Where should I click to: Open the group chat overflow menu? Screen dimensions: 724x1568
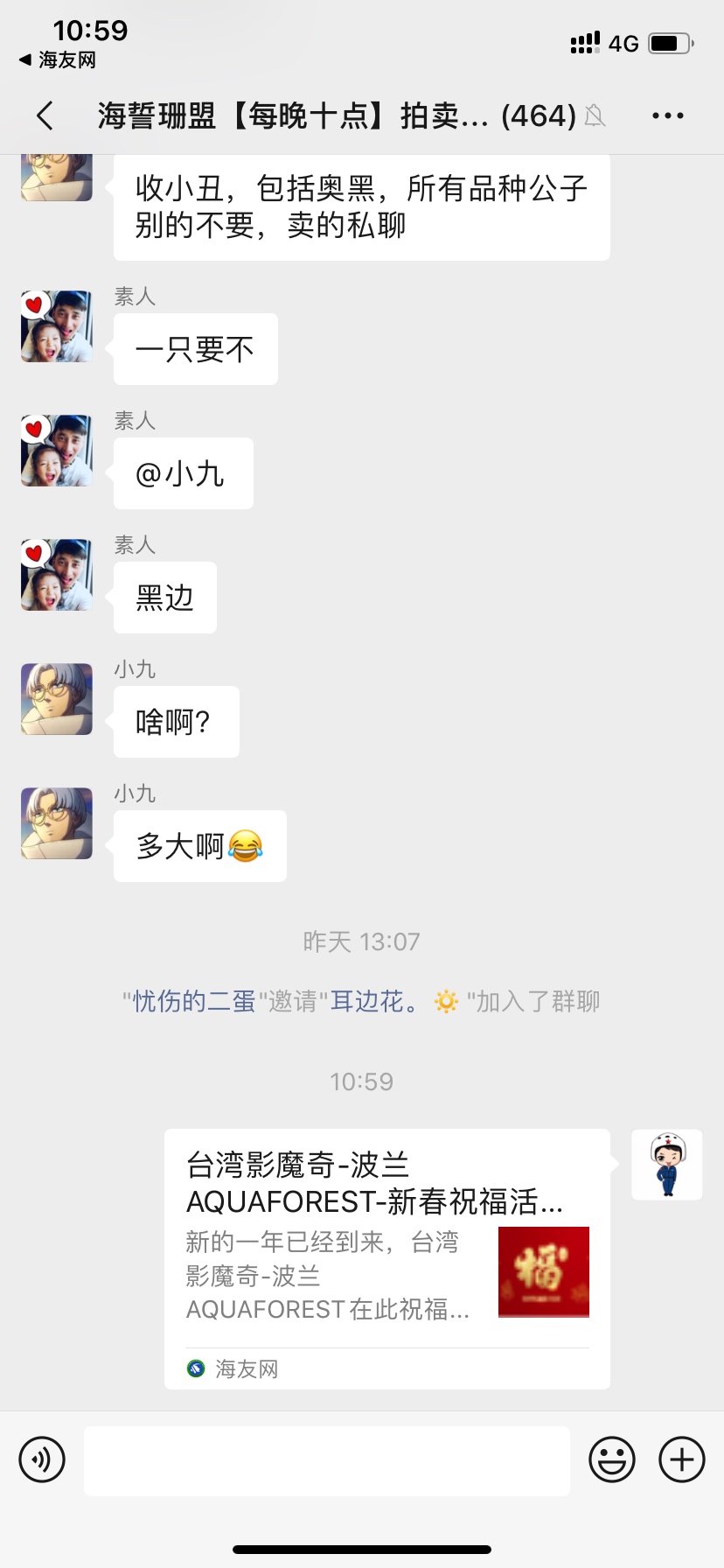tap(667, 115)
